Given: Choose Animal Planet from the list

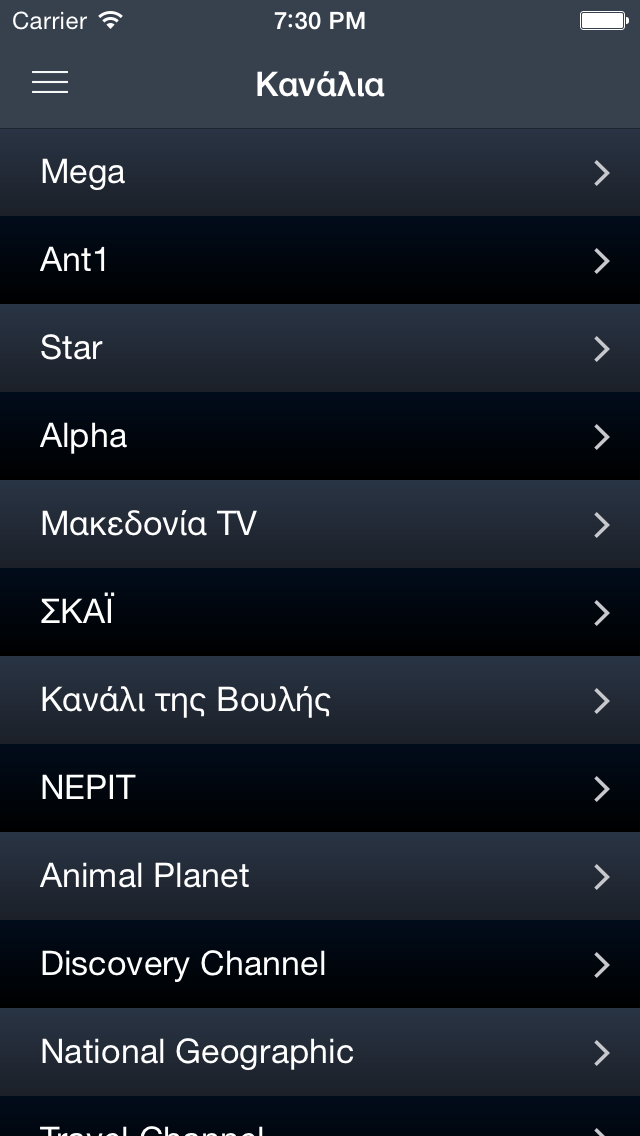Looking at the screenshot, I should click(320, 876).
